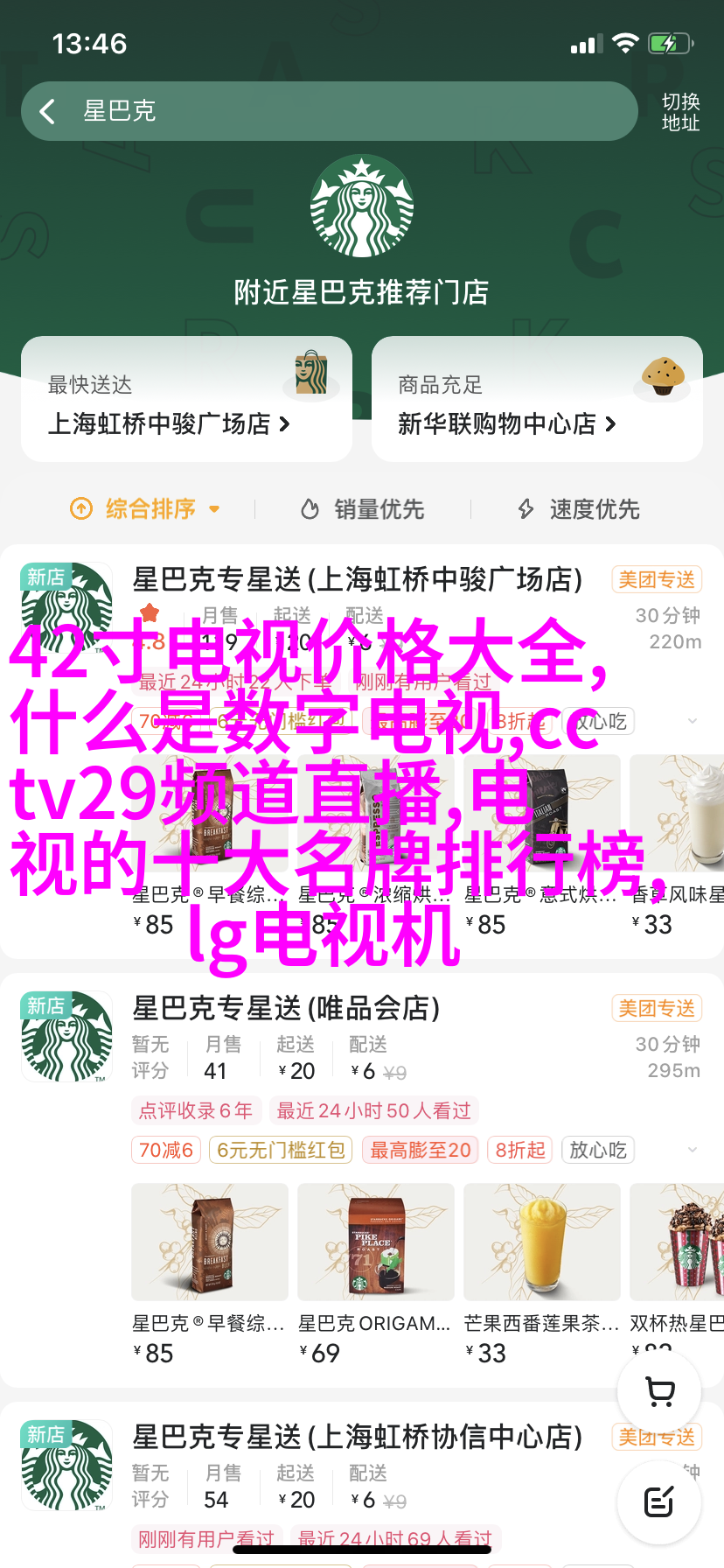
Task: Go back using the arrow icon
Action: [x=48, y=111]
